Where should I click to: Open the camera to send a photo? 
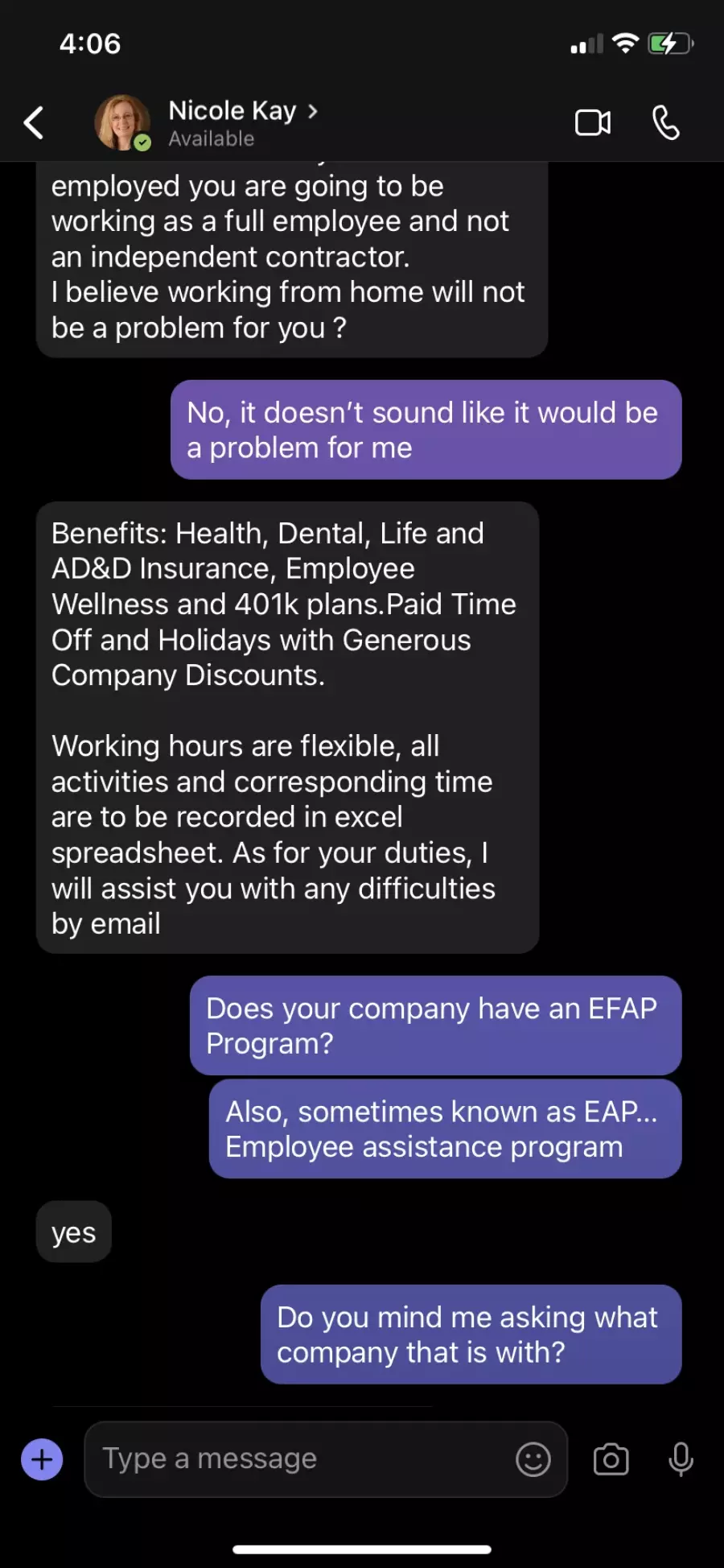tap(611, 1459)
